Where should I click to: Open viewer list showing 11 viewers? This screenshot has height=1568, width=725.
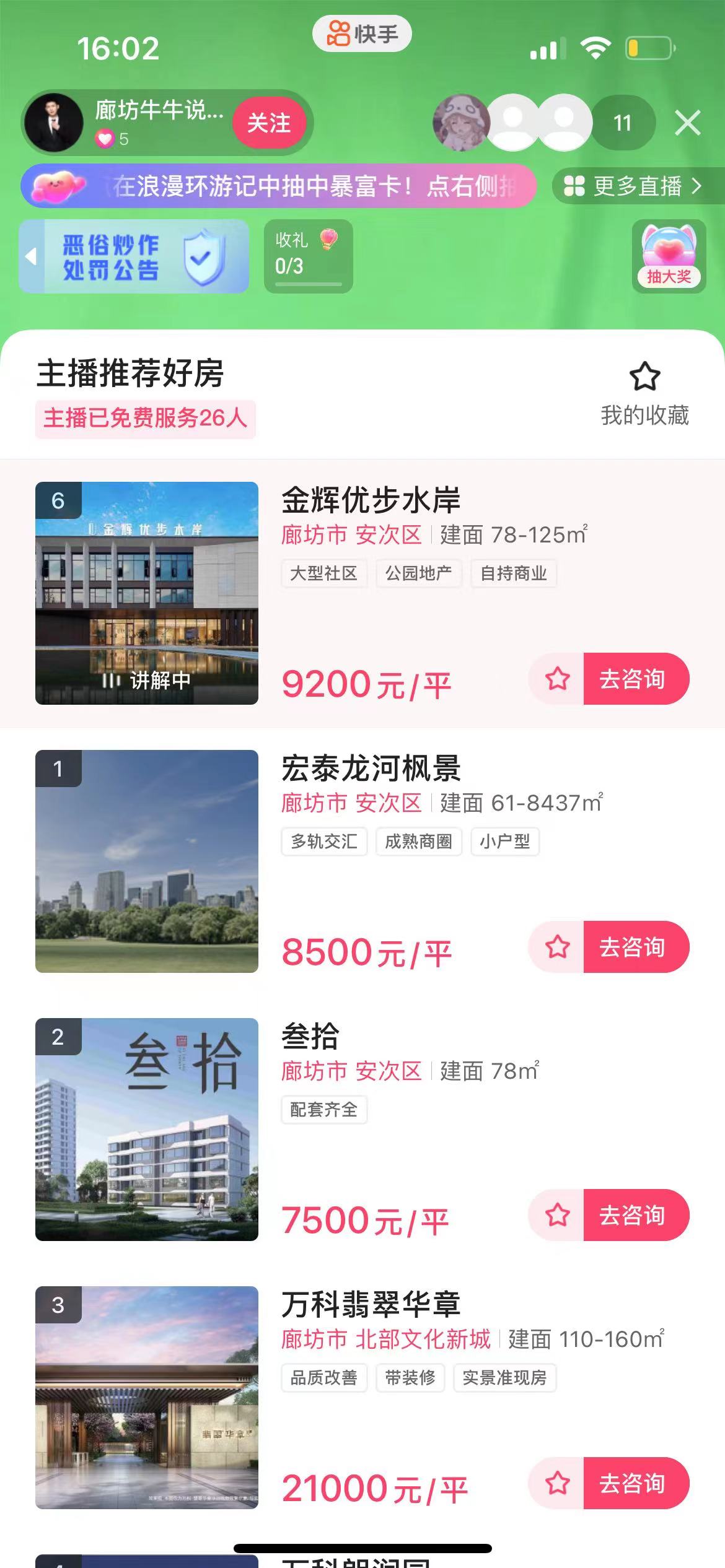coord(622,123)
